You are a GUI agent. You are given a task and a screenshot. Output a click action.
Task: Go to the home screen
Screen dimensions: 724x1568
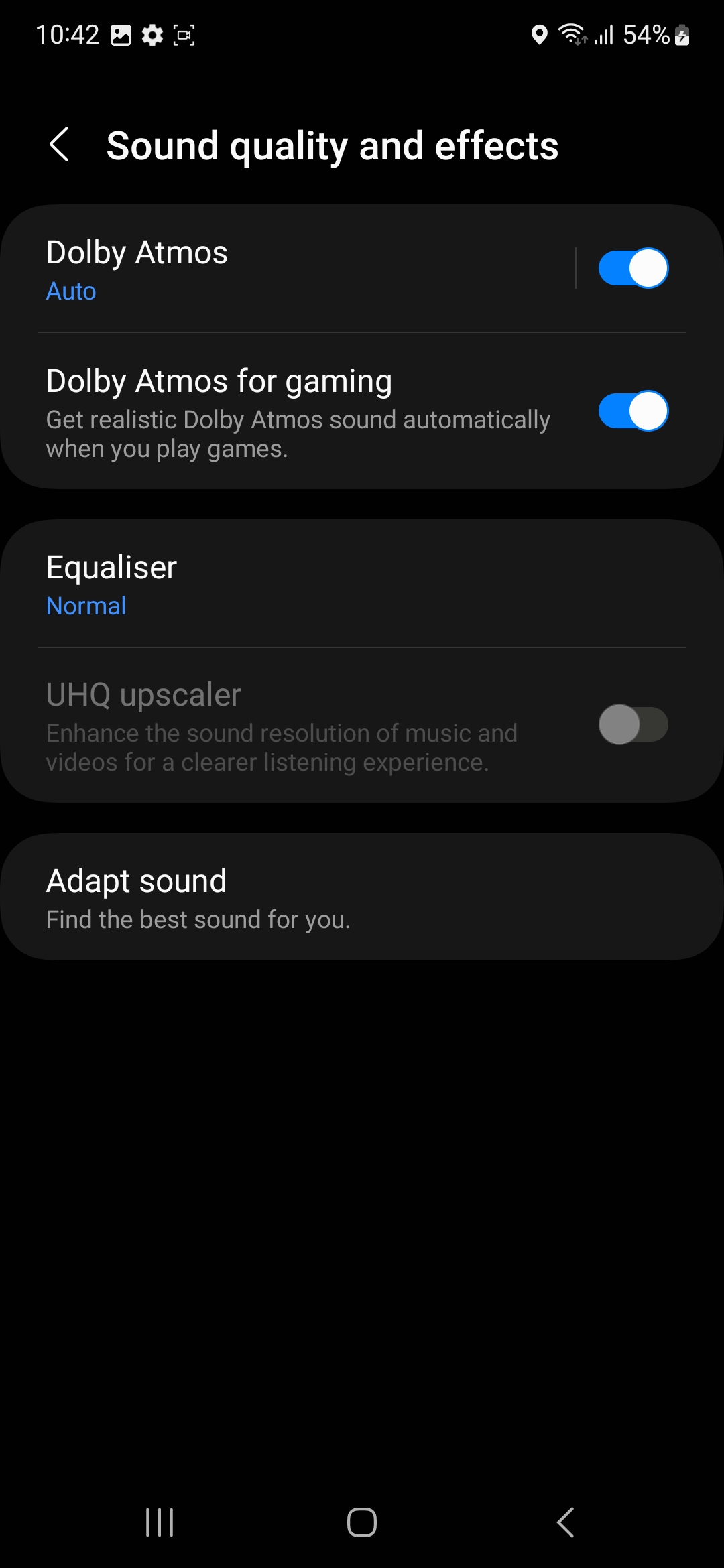coord(362,1522)
